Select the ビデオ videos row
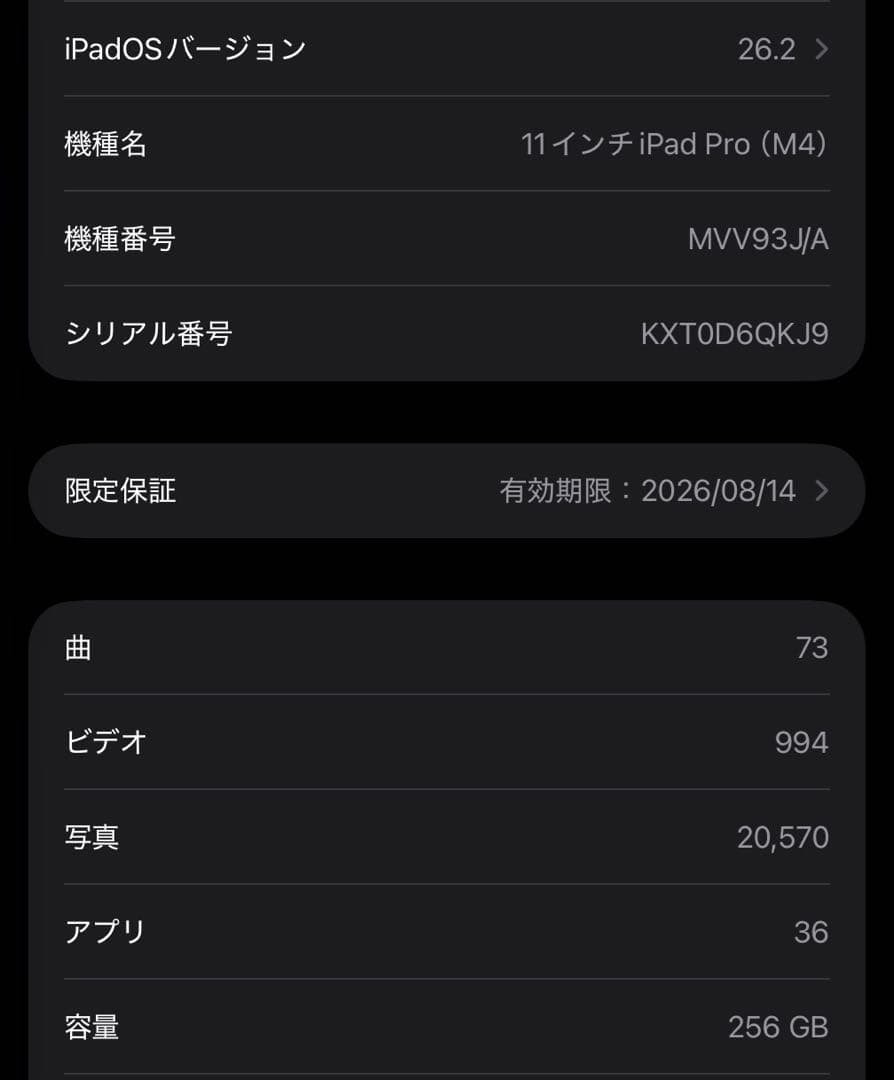The height and width of the screenshot is (1080, 894). pos(447,742)
